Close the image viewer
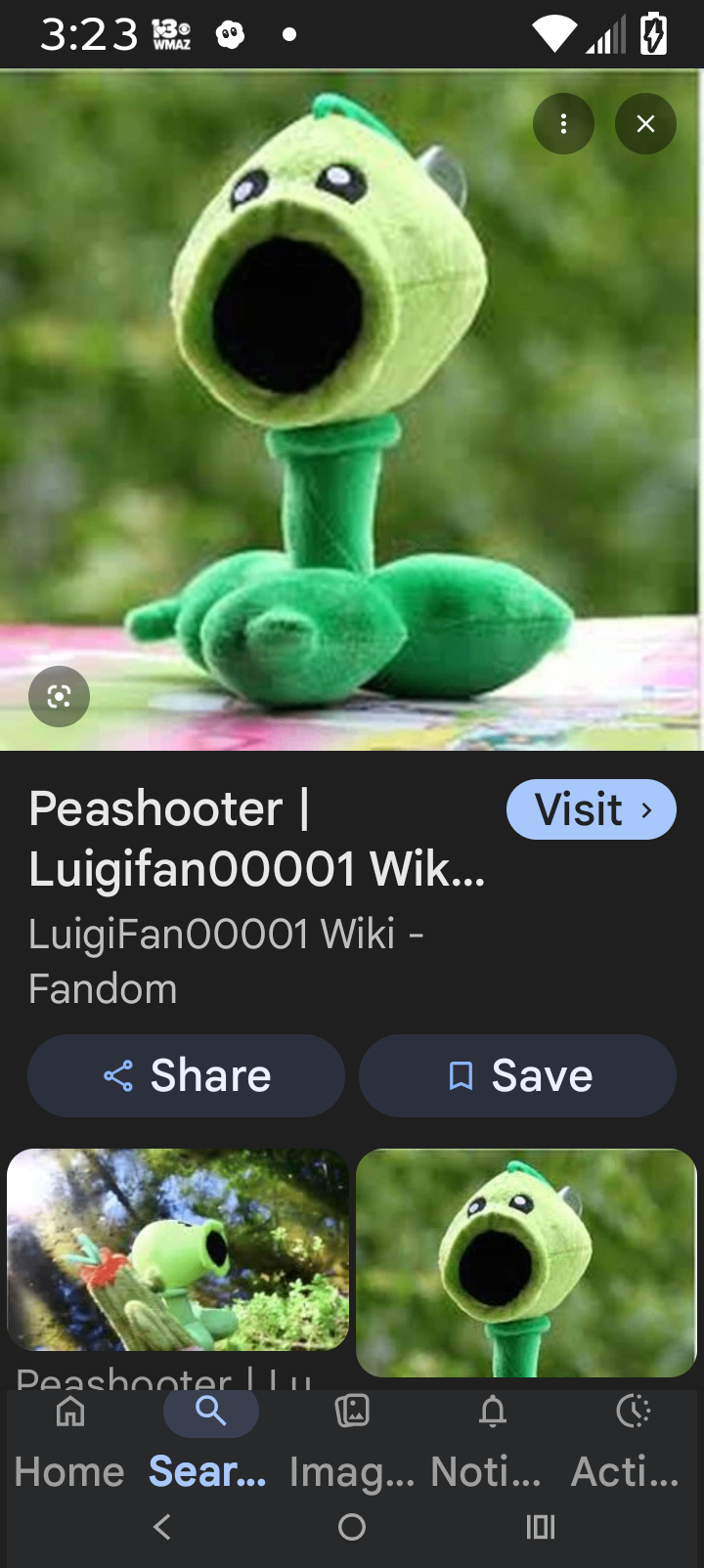The height and width of the screenshot is (1568, 704). [645, 124]
